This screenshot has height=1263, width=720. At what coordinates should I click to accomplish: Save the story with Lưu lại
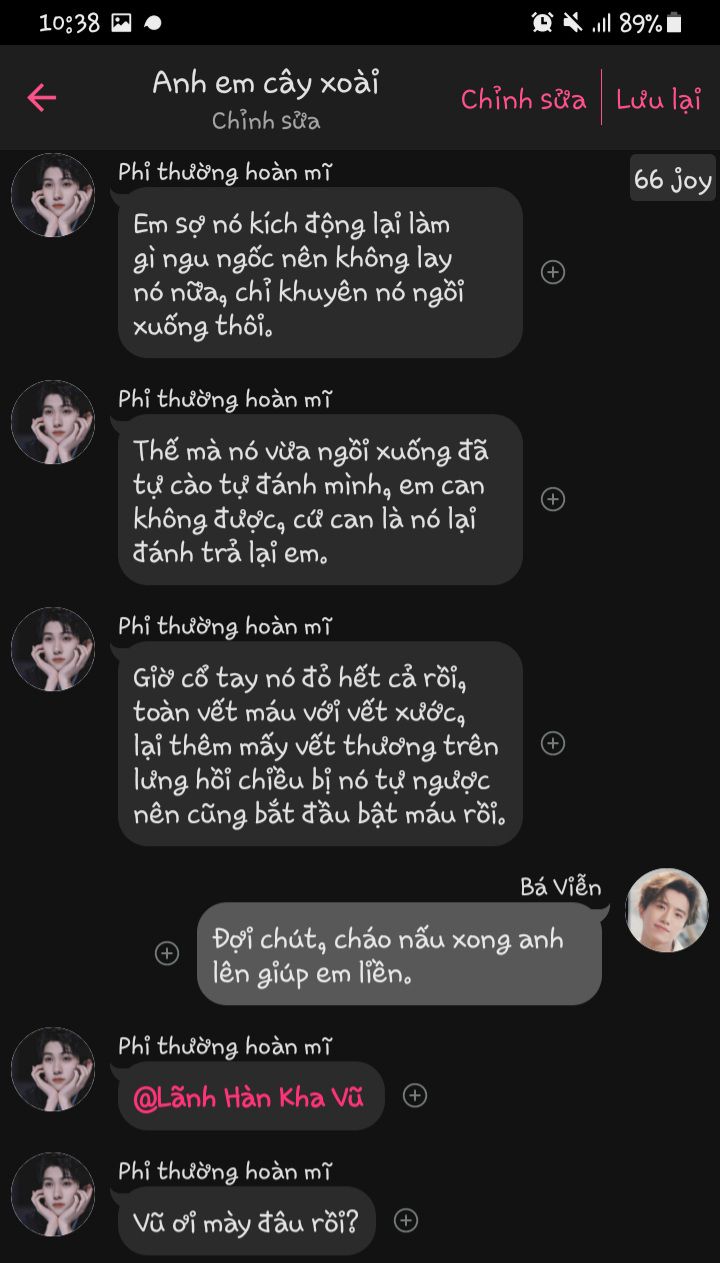pyautogui.click(x=658, y=99)
